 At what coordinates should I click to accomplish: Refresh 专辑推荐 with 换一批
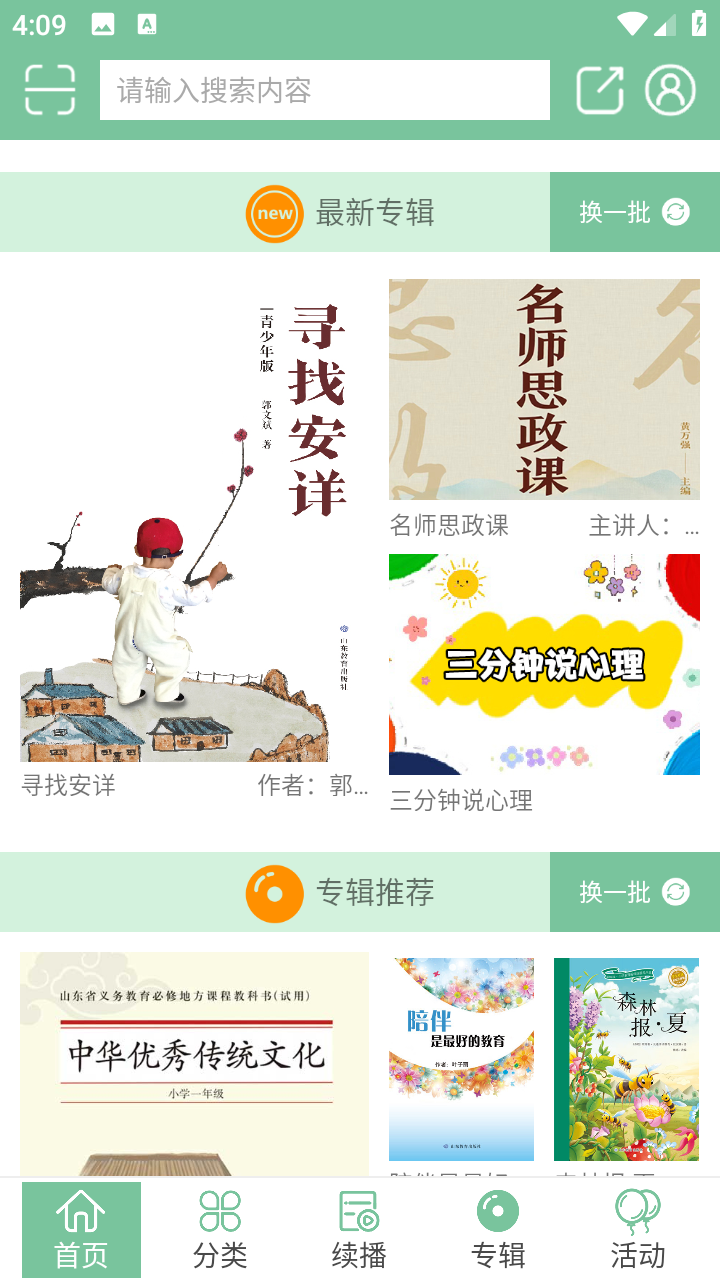coord(634,892)
